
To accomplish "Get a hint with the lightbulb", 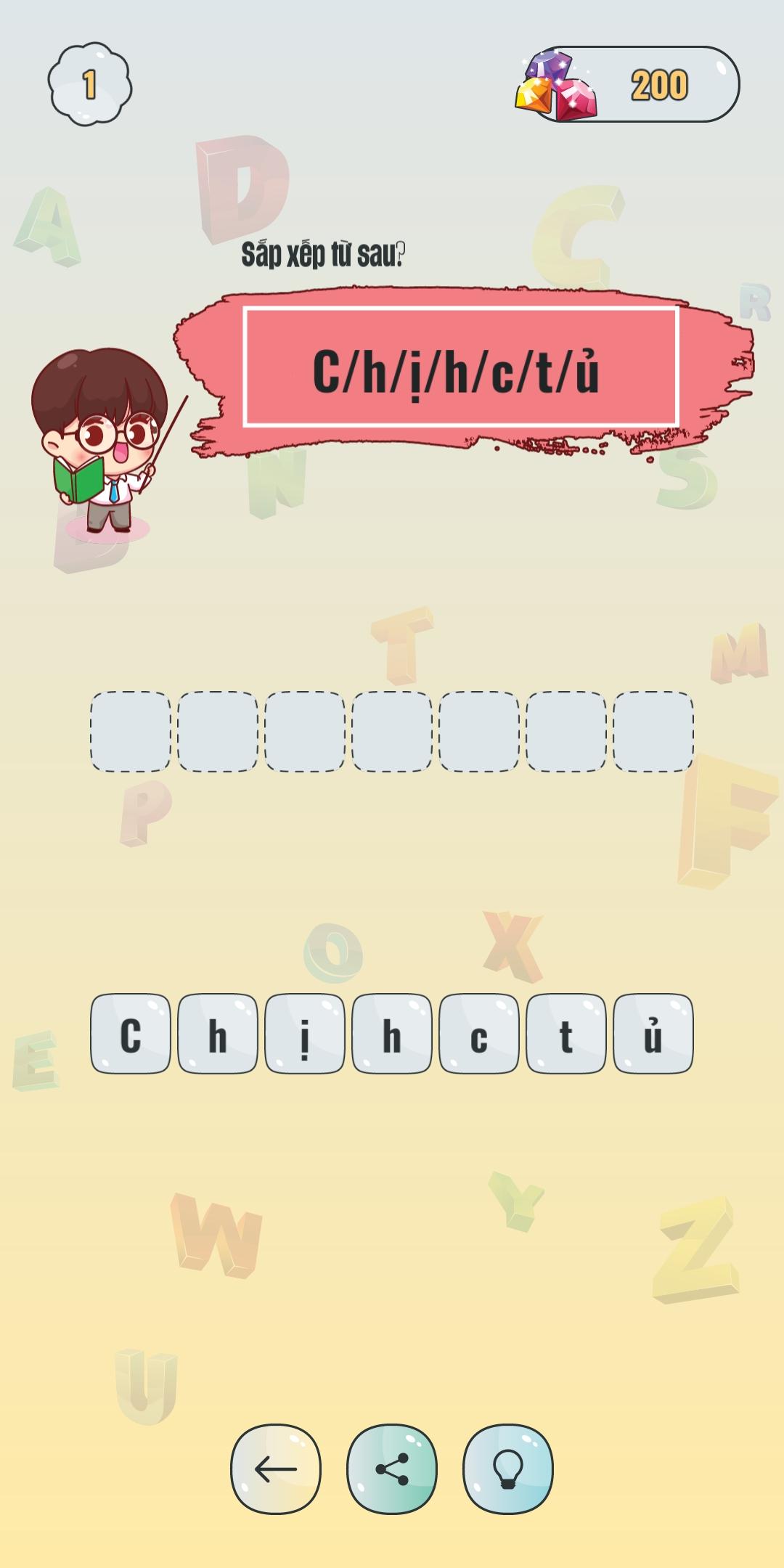I will tap(508, 1469).
